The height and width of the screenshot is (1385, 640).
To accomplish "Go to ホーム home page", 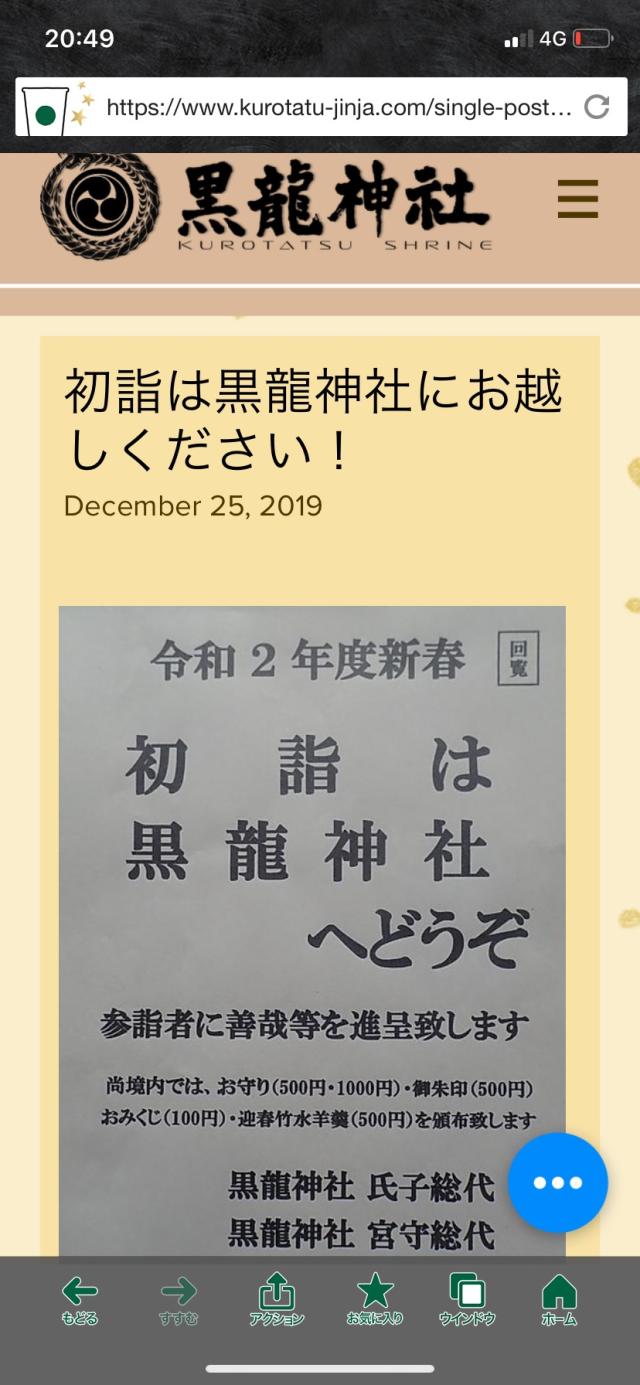I will (x=558, y=1300).
